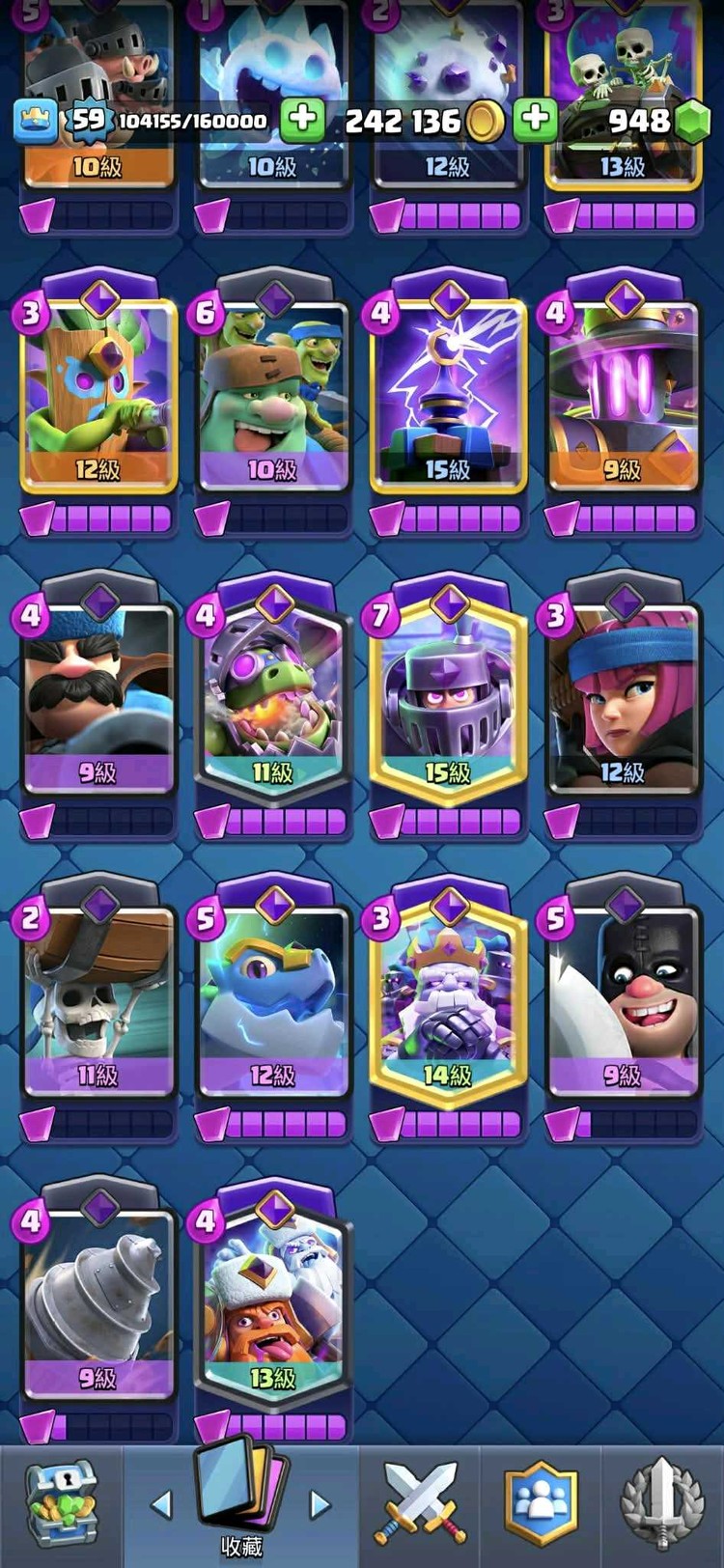This screenshot has width=724, height=1568.
Task: Open the Lumberjack evolution card, level 13
Action: pos(273,1303)
